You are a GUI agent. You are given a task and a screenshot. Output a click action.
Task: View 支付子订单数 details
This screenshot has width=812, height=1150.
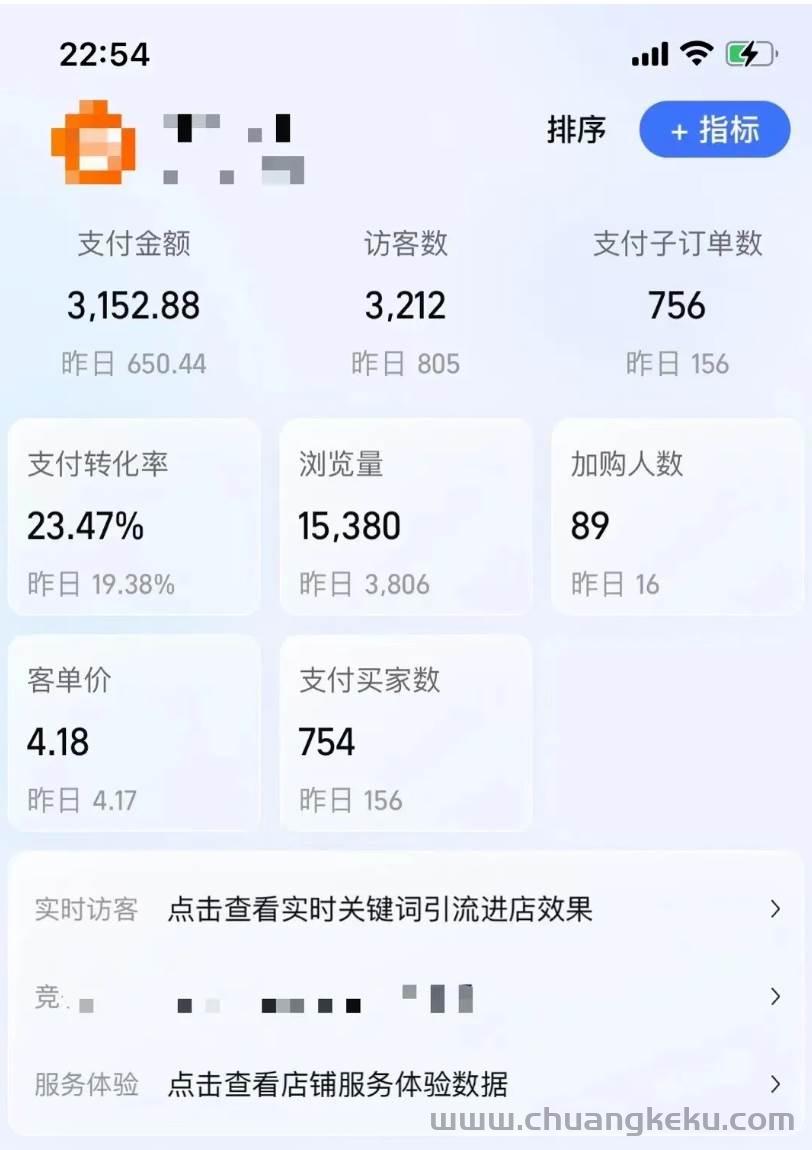point(677,303)
